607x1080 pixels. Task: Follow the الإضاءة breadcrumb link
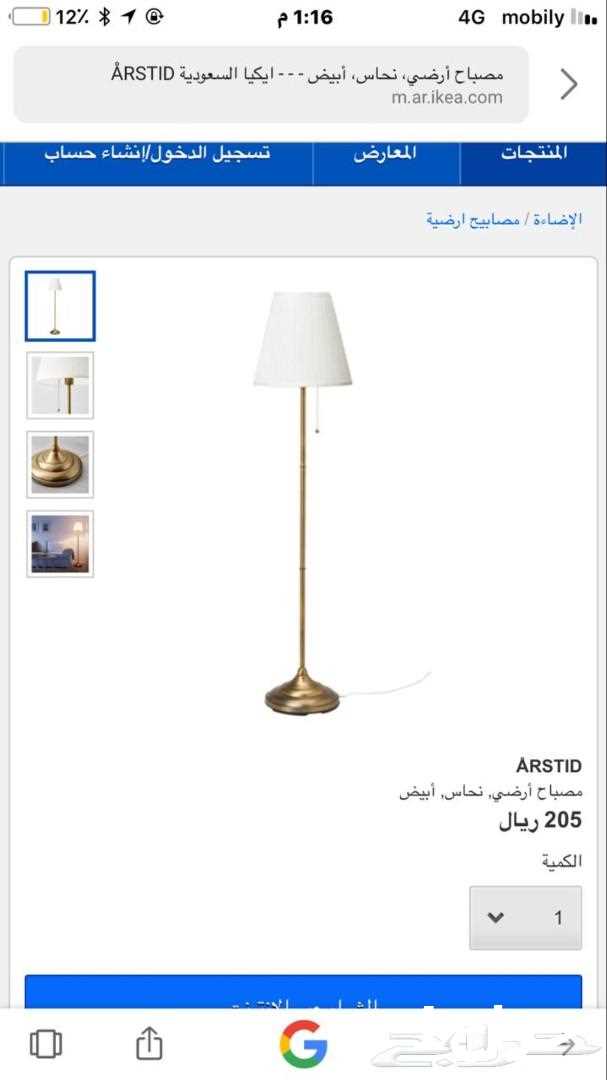(x=558, y=220)
